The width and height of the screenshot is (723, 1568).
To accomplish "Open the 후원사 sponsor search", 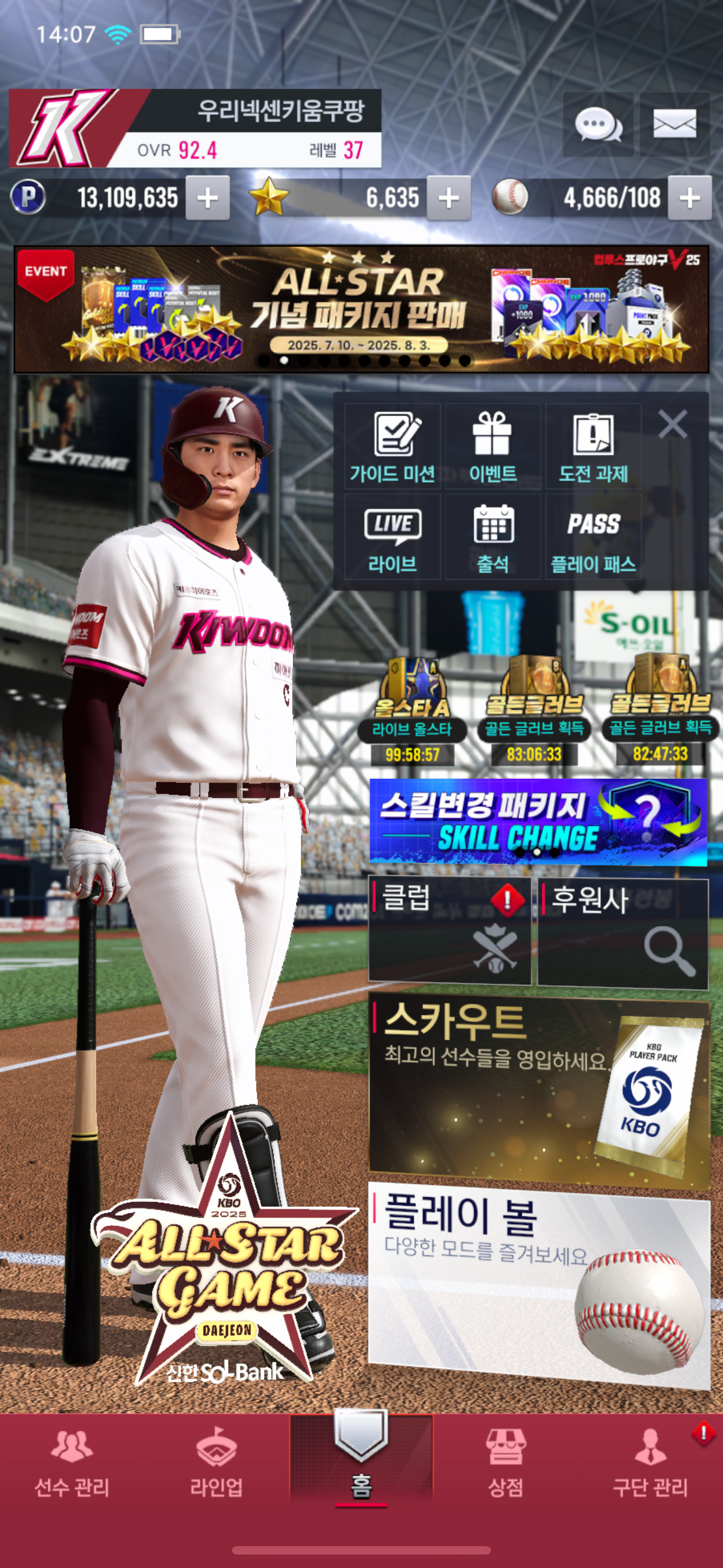I will [x=623, y=933].
